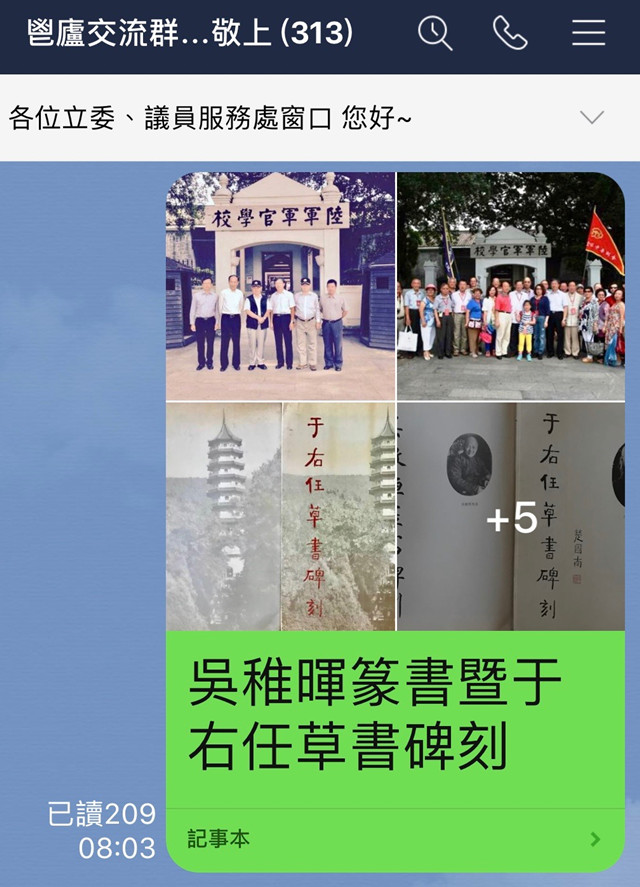Image resolution: width=640 pixels, height=887 pixels.
Task: Open the pagoda book cover photo
Action: click(281, 517)
